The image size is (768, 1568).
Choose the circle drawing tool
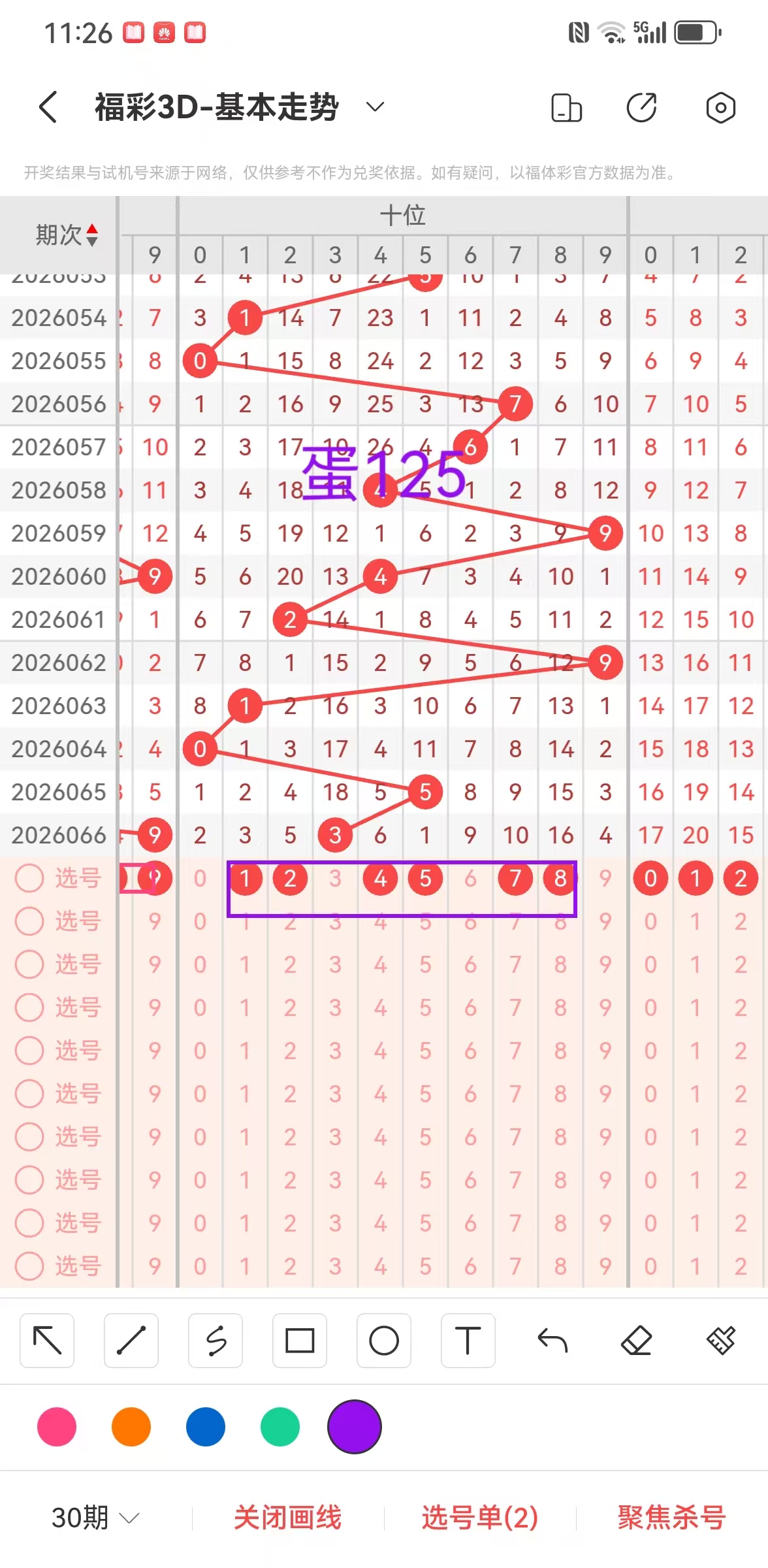[384, 1341]
